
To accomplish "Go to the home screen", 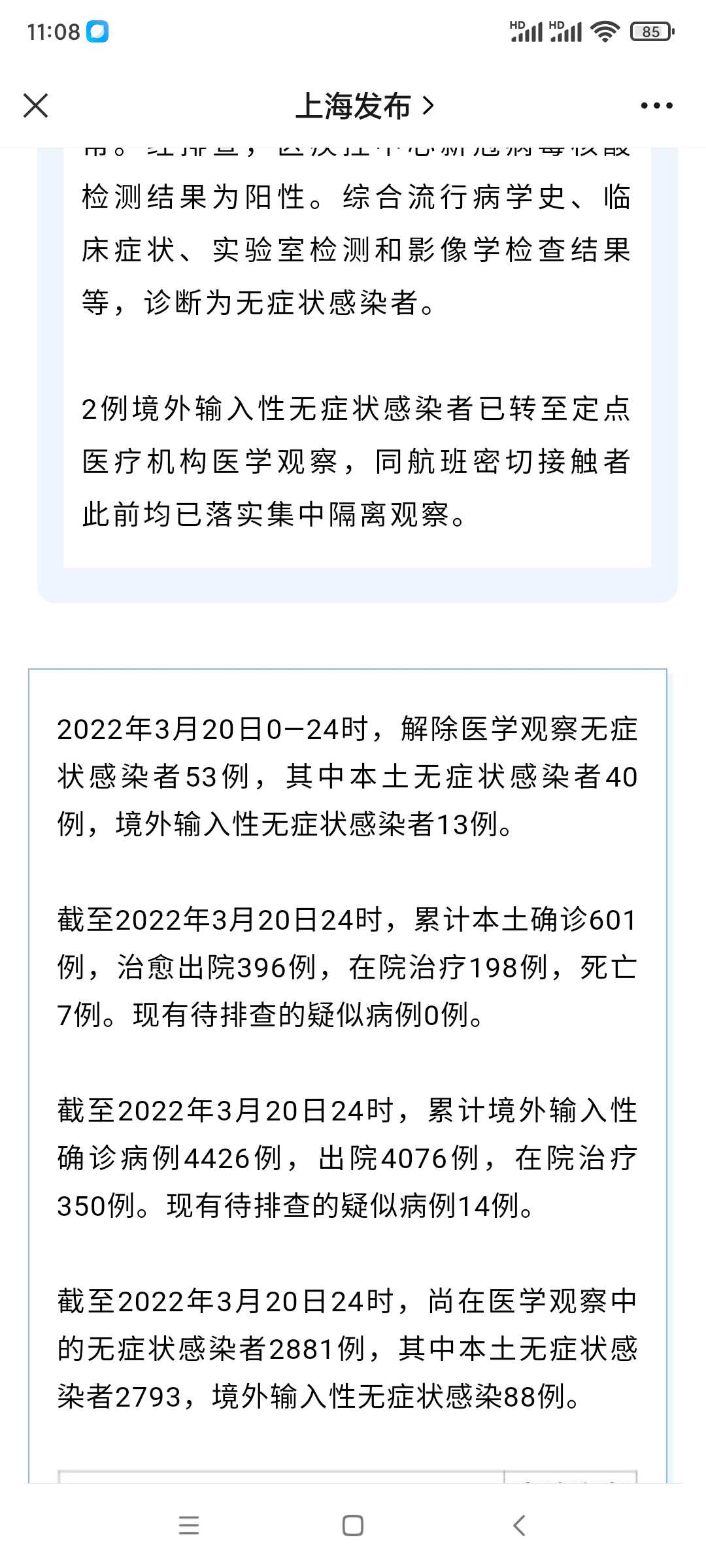I will pyautogui.click(x=353, y=1526).
